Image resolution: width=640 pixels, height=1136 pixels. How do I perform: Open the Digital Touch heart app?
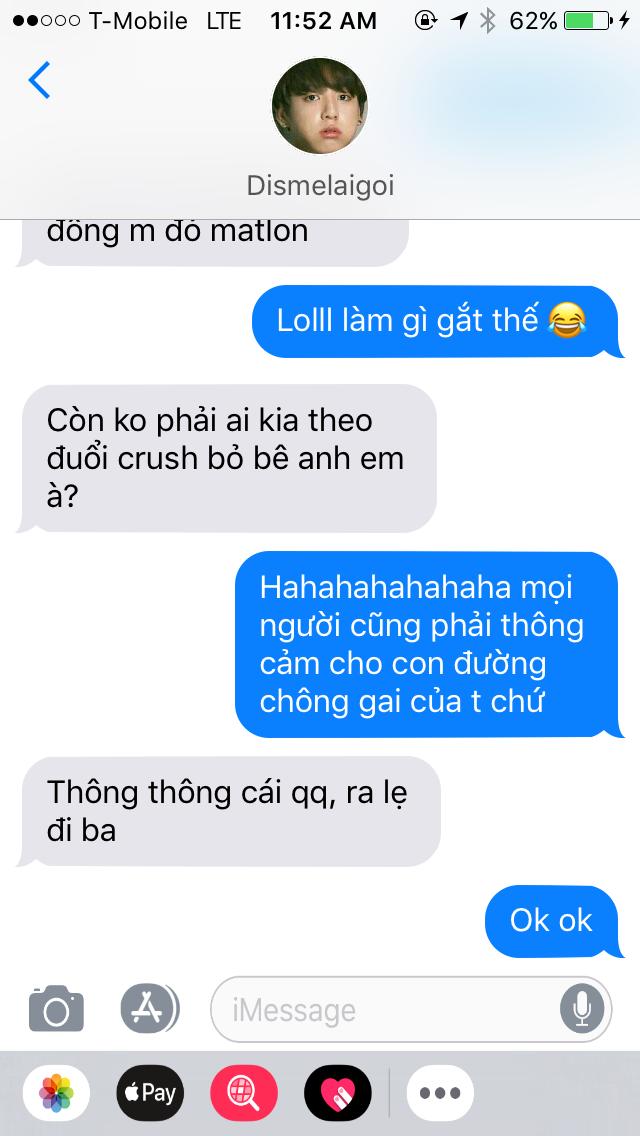(x=337, y=1093)
